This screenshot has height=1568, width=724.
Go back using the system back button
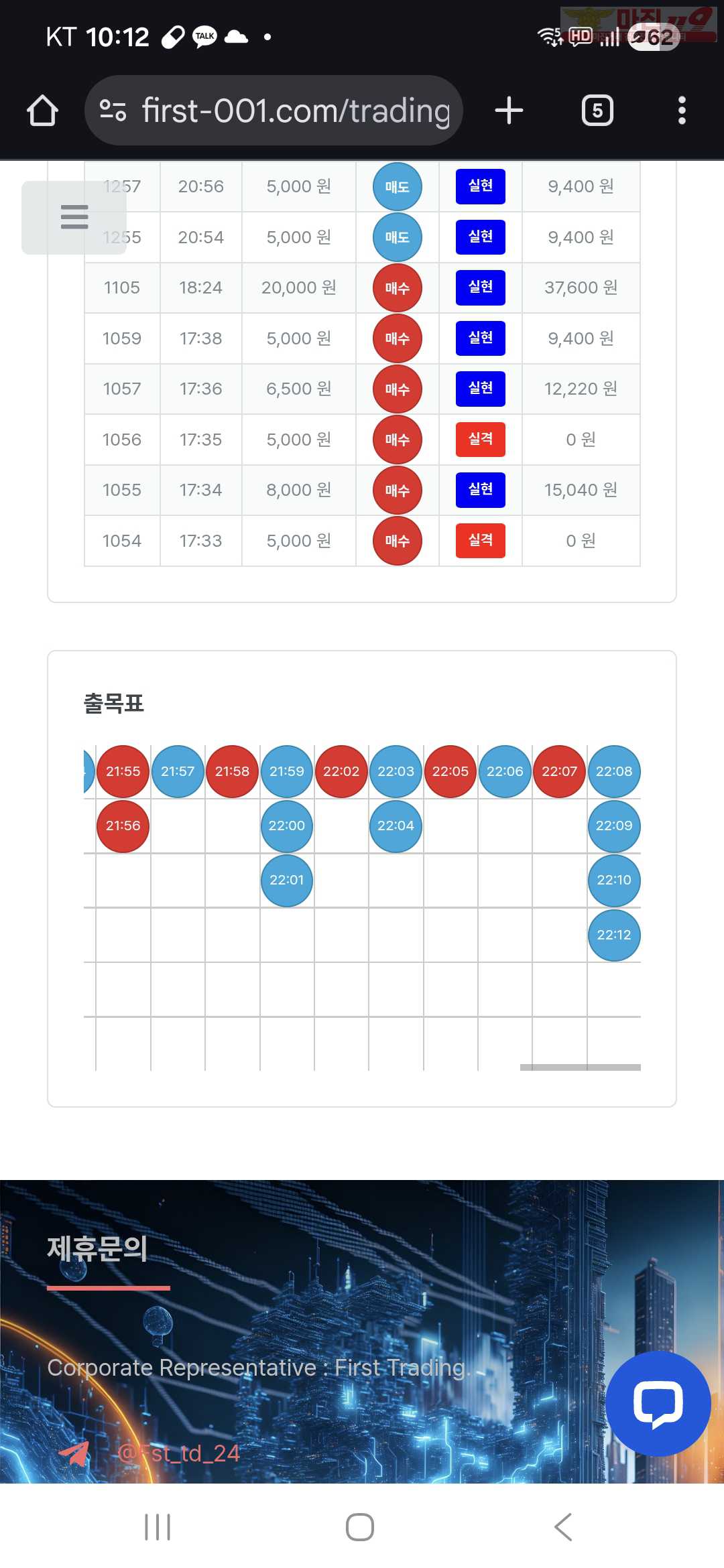pos(564,1527)
